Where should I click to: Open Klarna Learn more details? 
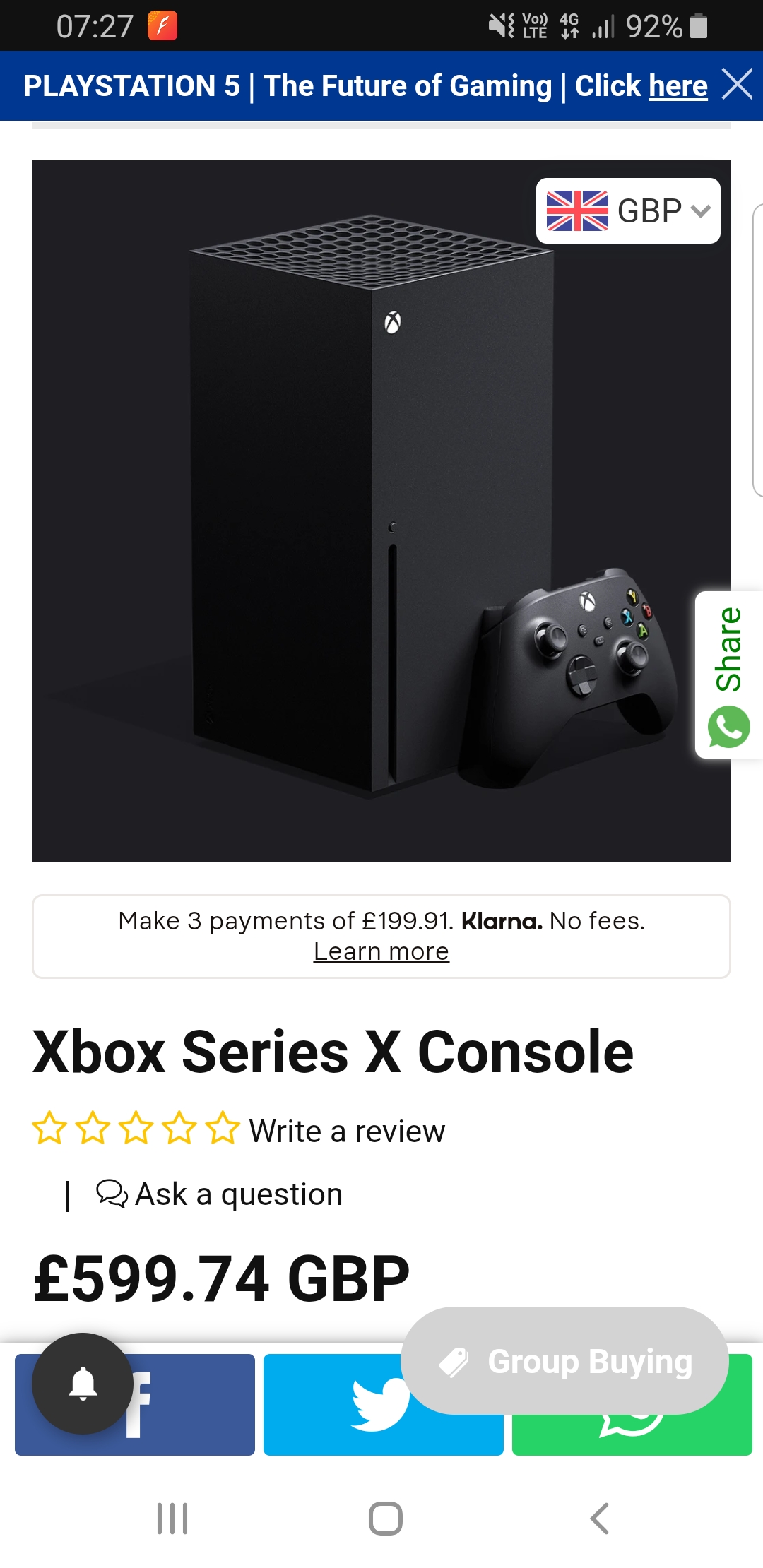click(x=381, y=951)
